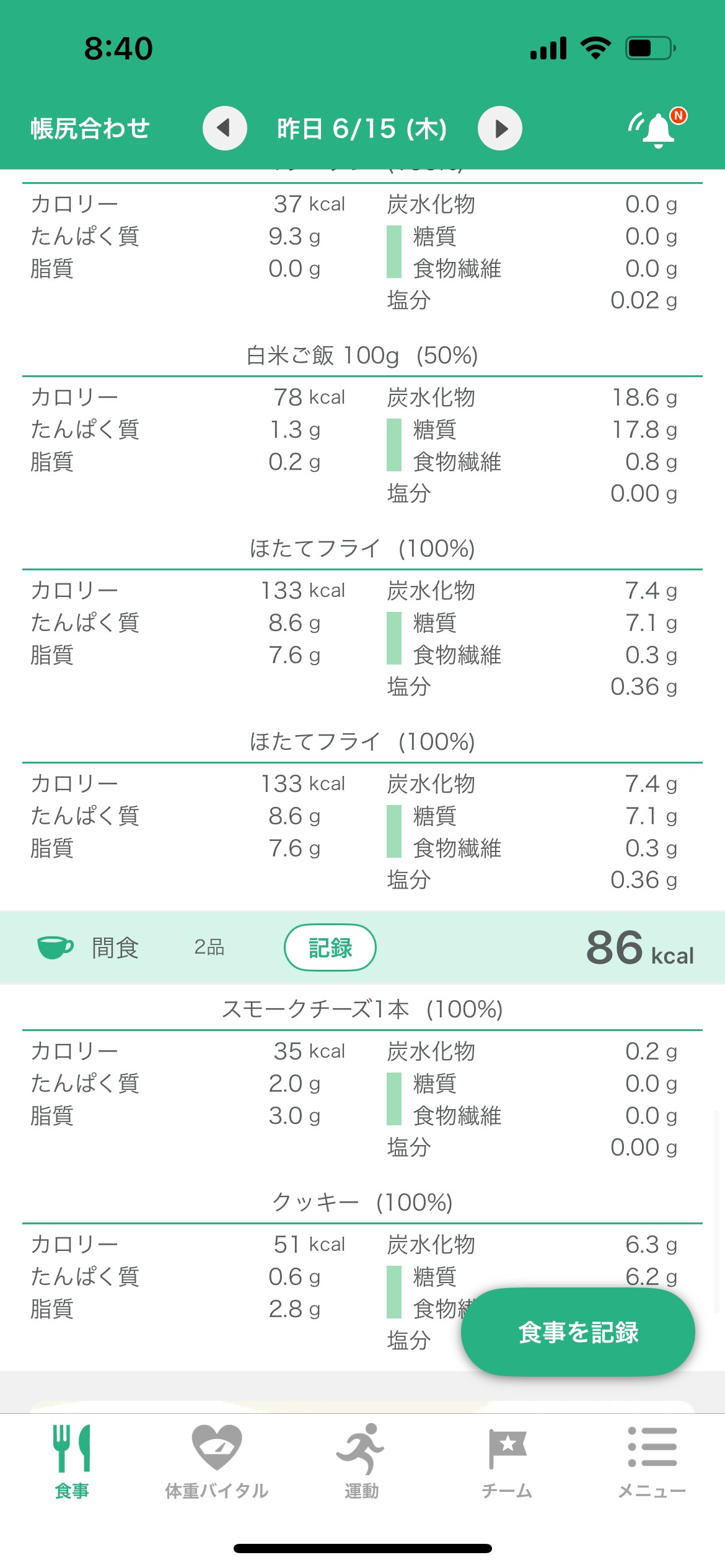Switch to the 体重バイタル tab
Image resolution: width=725 pixels, height=1568 pixels.
(217, 1461)
